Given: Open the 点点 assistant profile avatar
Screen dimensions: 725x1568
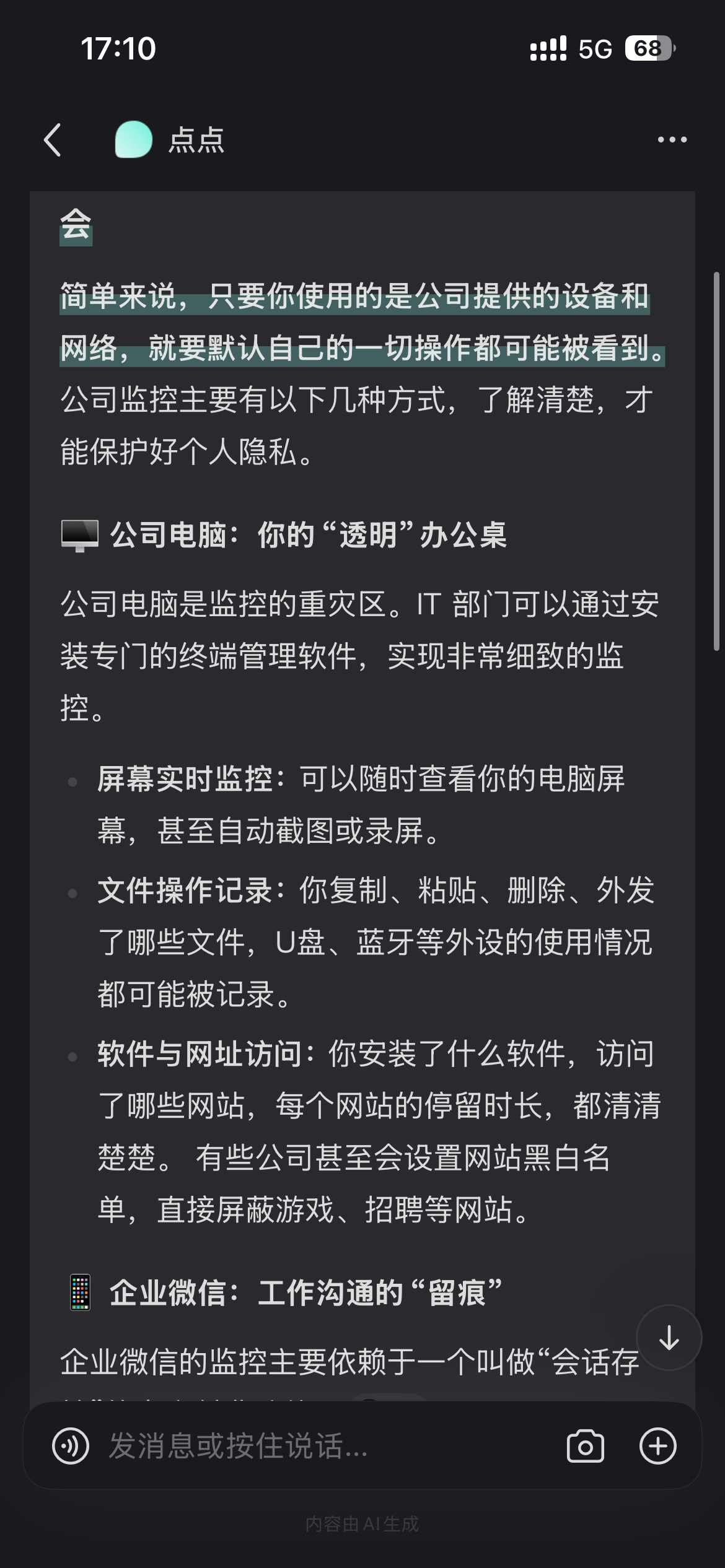Looking at the screenshot, I should point(133,140).
